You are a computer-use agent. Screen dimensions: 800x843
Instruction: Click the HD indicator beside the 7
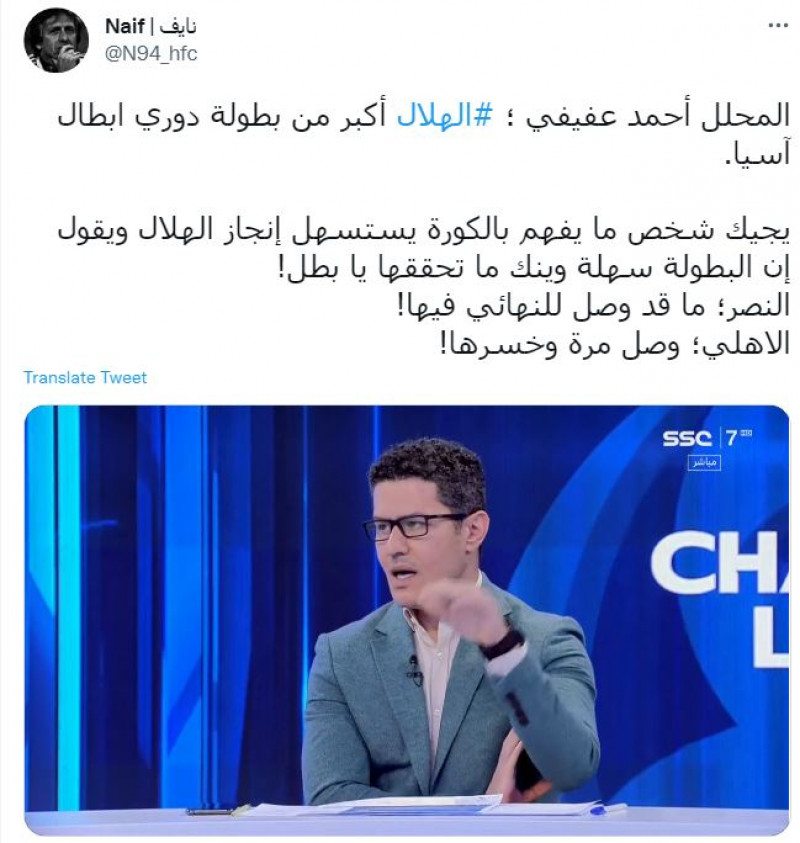coord(746,432)
